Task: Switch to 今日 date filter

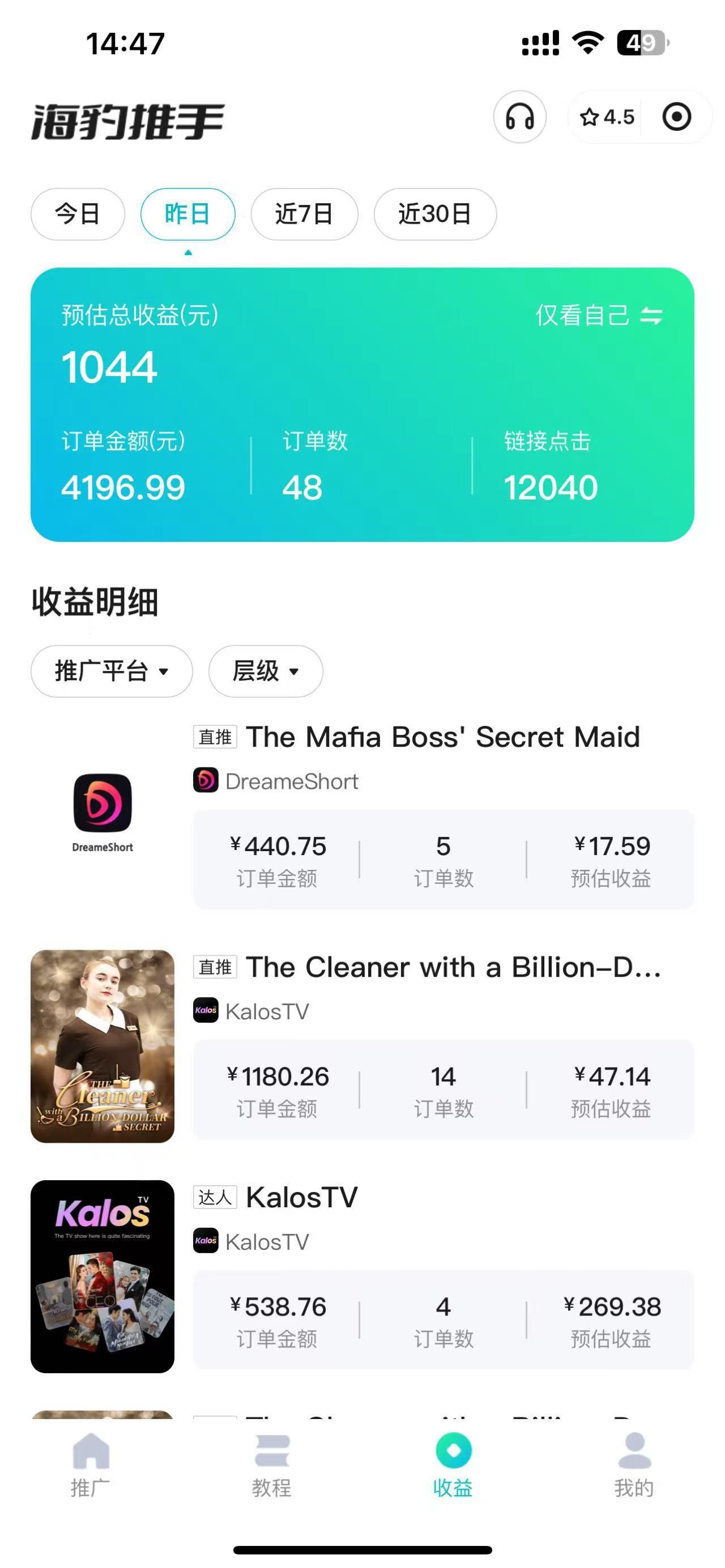Action: point(77,214)
